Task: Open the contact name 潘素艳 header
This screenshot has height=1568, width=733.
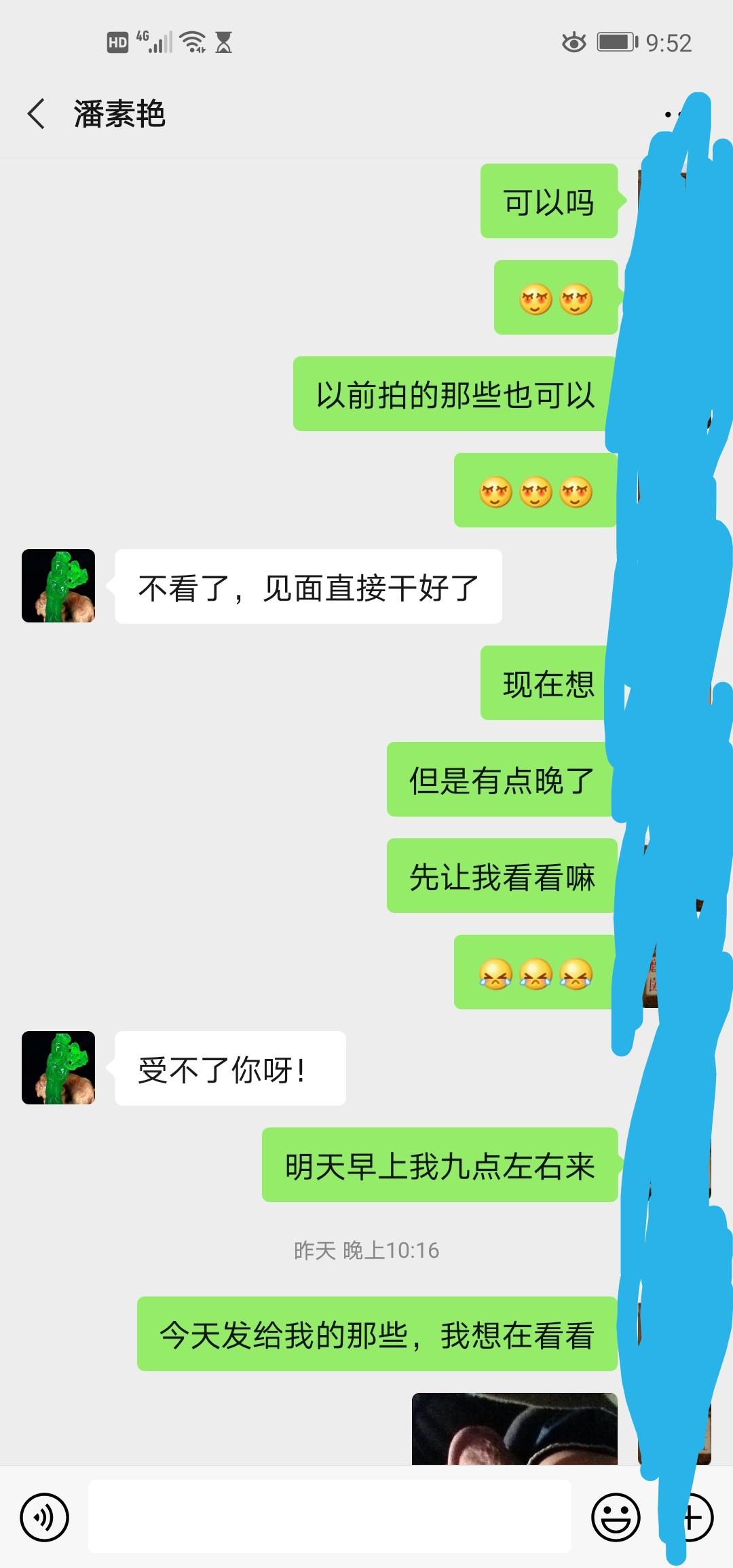Action: pos(119,114)
